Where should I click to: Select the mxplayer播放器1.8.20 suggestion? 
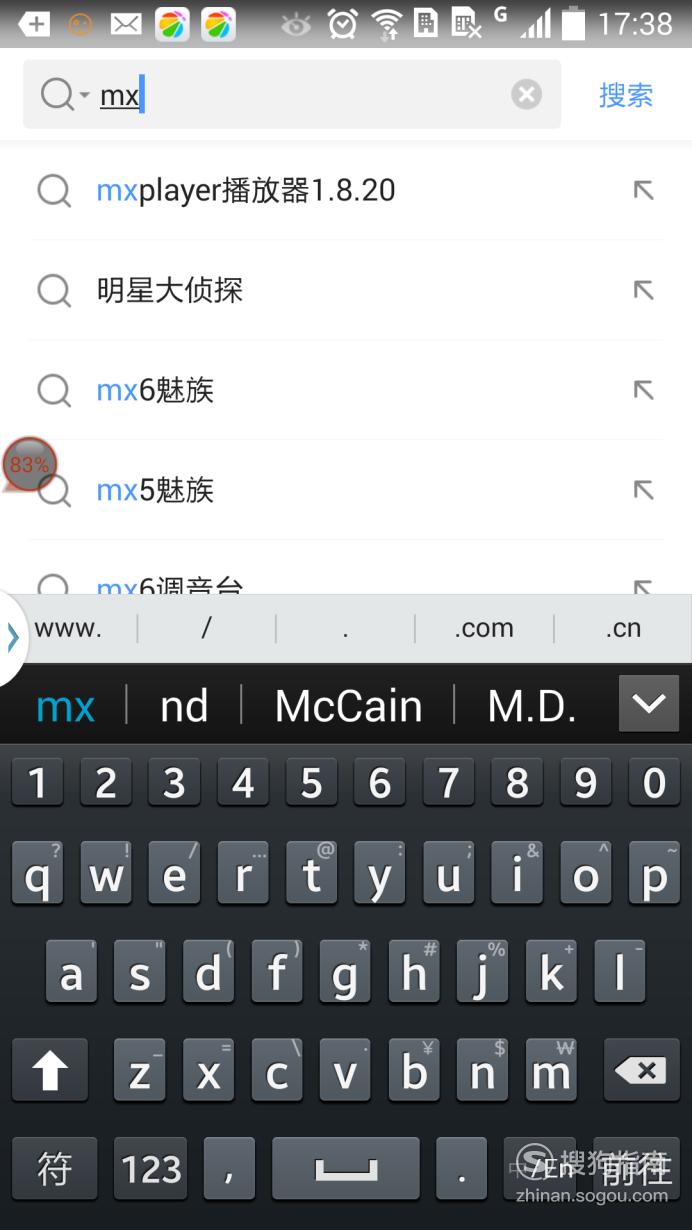tap(346, 190)
